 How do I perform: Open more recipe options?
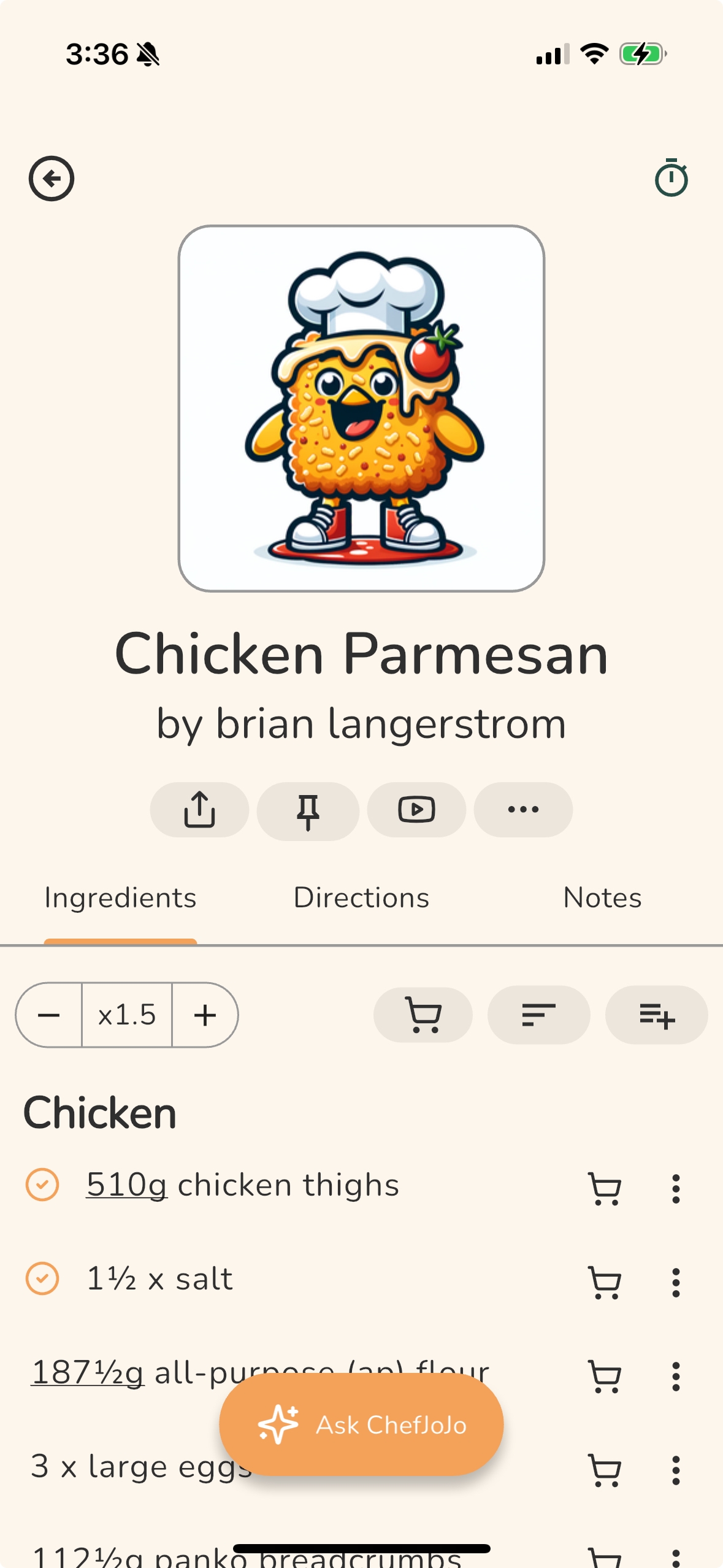pyautogui.click(x=523, y=810)
